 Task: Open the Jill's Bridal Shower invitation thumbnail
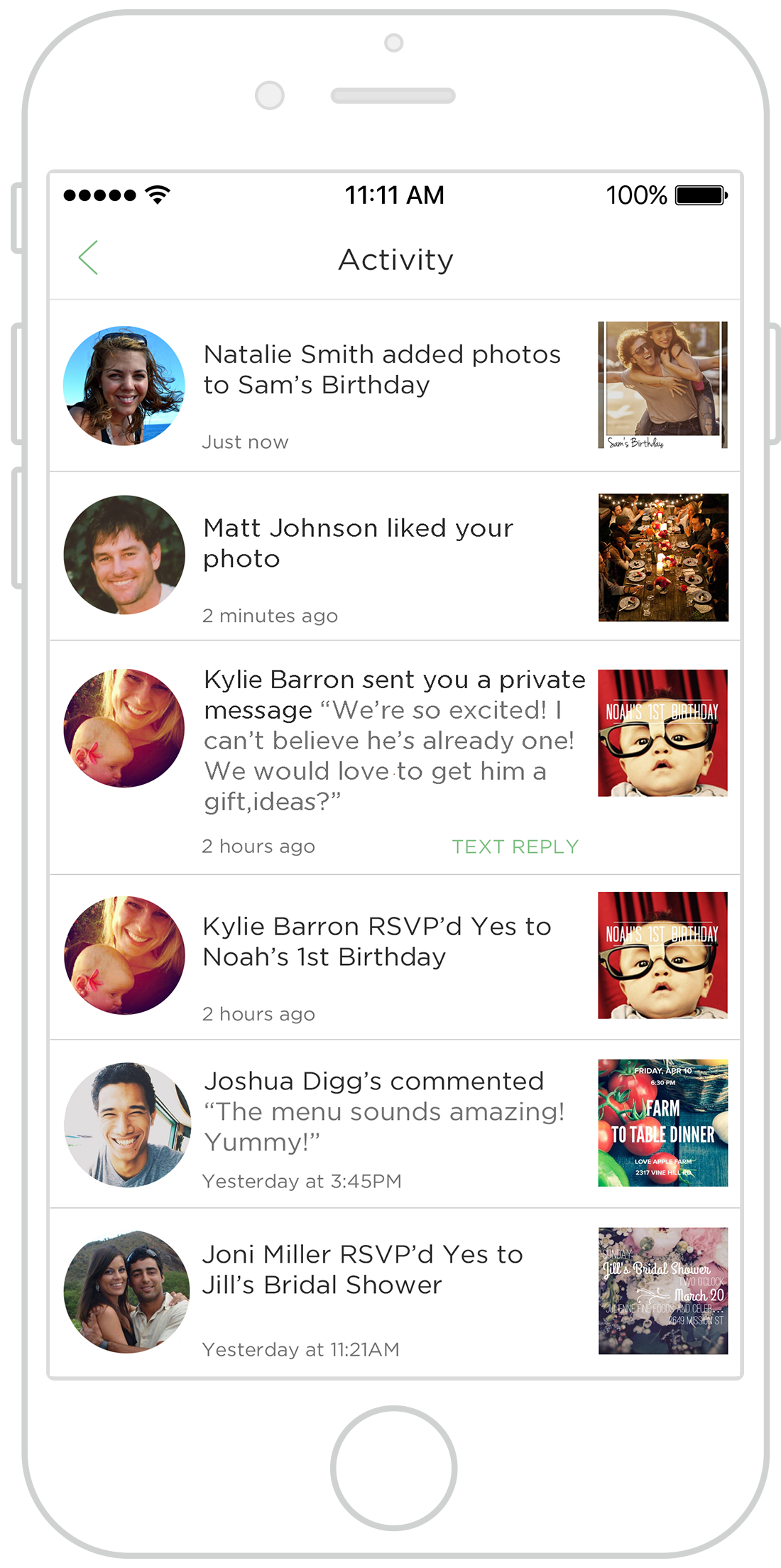pos(662,1290)
